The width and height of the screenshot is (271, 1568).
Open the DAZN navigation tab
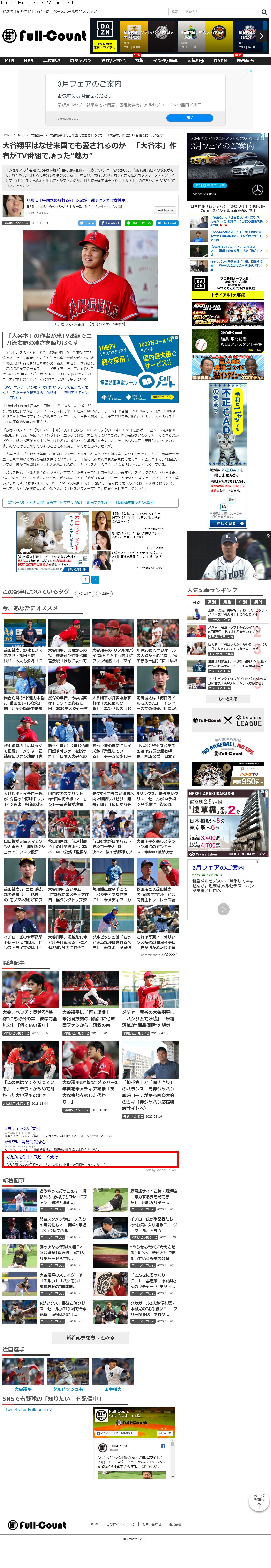click(x=220, y=61)
